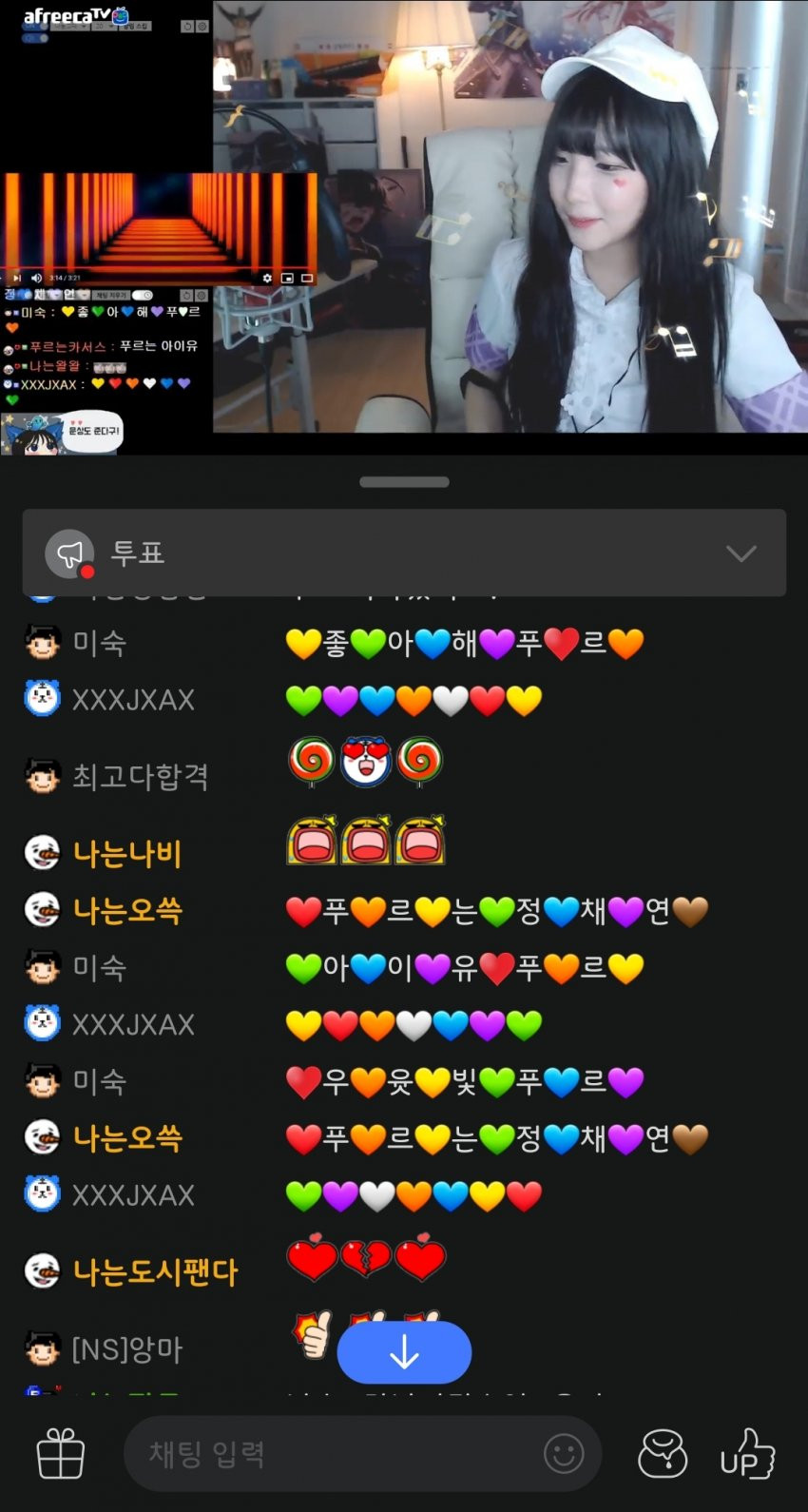Image resolution: width=808 pixels, height=1512 pixels.
Task: Give the stream an UP recommendation
Action: 747,1454
